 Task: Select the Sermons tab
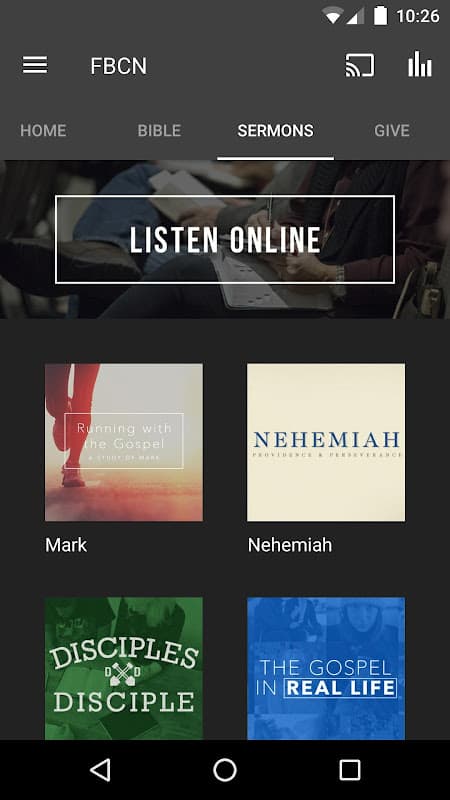coord(276,131)
